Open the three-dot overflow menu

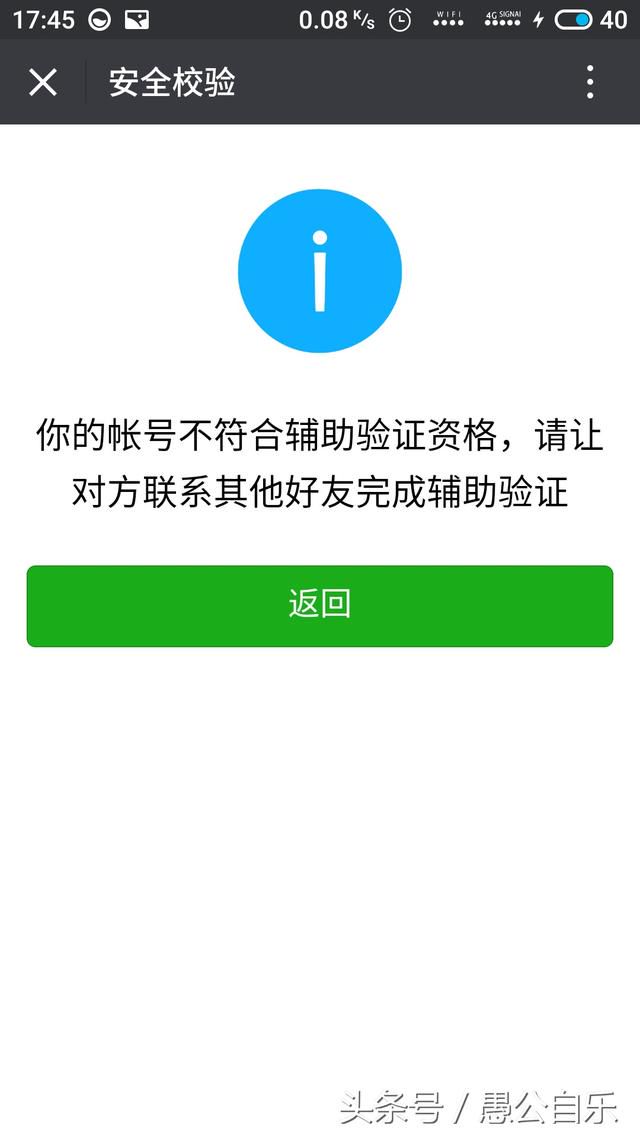[590, 82]
